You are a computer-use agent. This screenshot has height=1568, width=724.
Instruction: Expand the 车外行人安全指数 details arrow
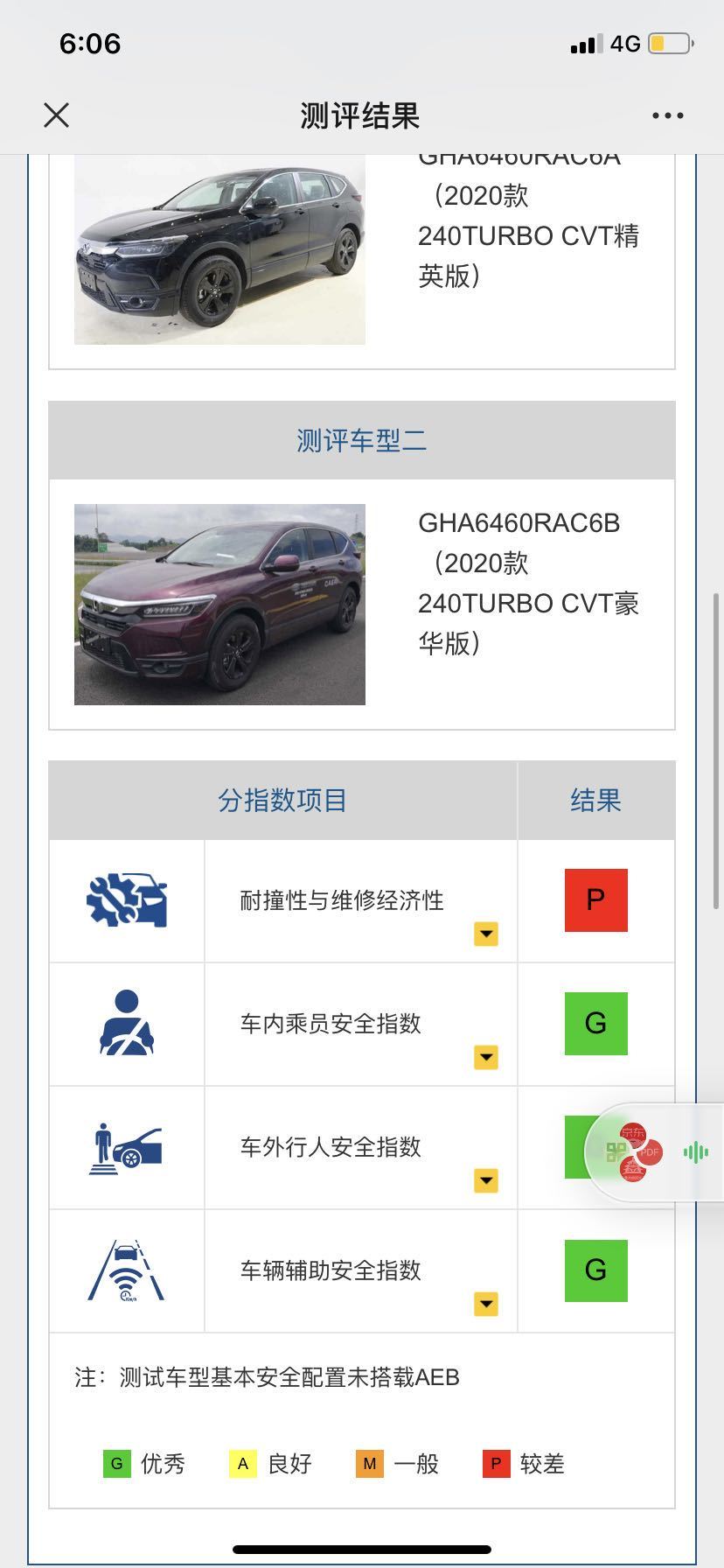tap(485, 1180)
